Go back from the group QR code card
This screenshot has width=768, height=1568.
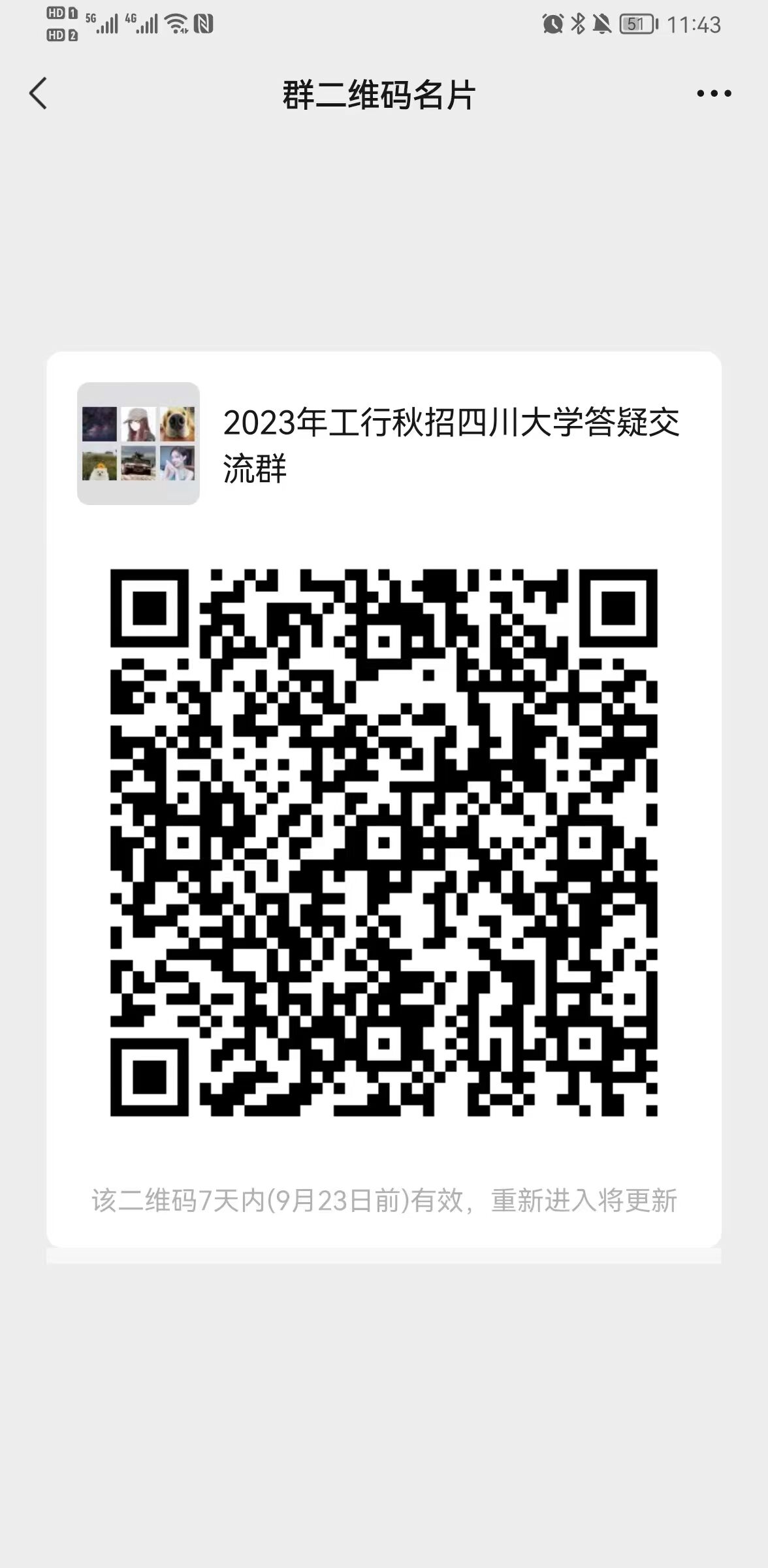coord(39,93)
